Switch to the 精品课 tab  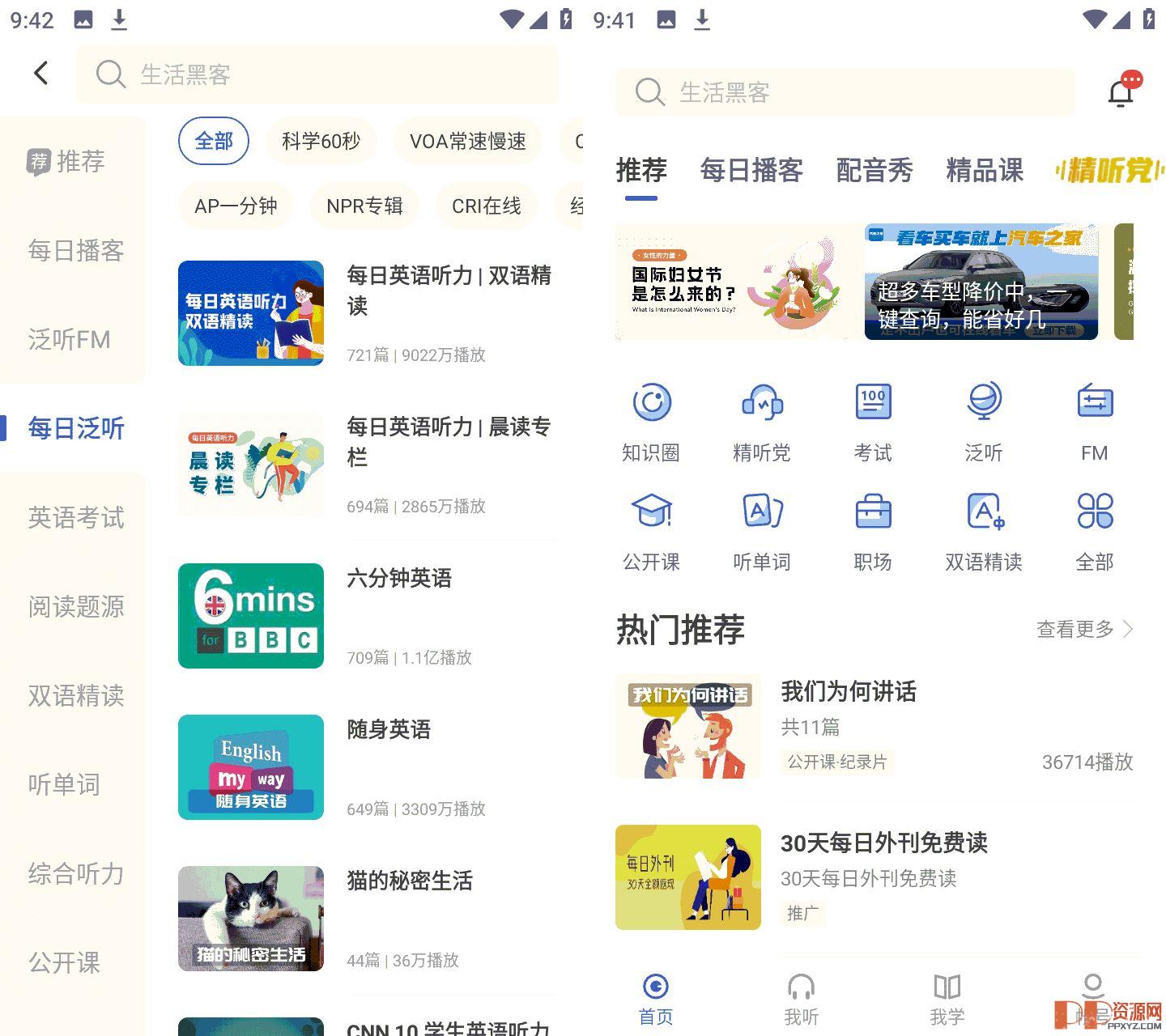pyautogui.click(x=985, y=170)
